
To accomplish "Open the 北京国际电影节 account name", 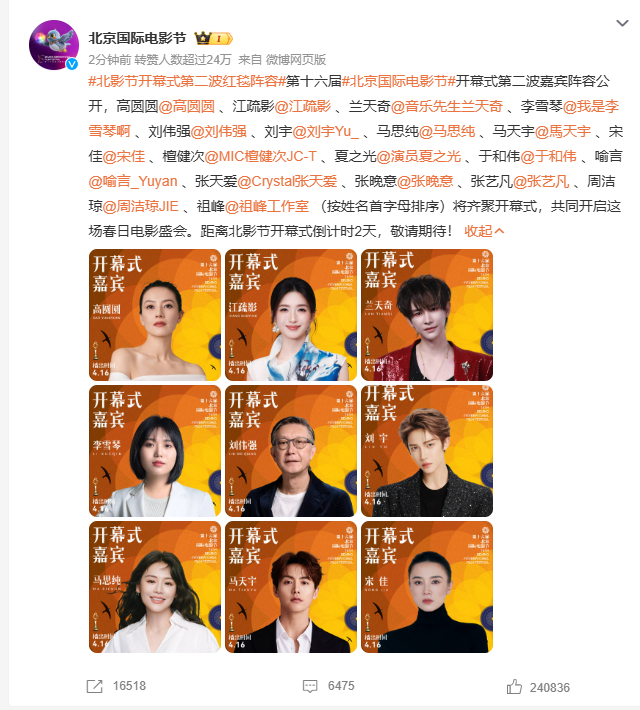I will (x=139, y=38).
